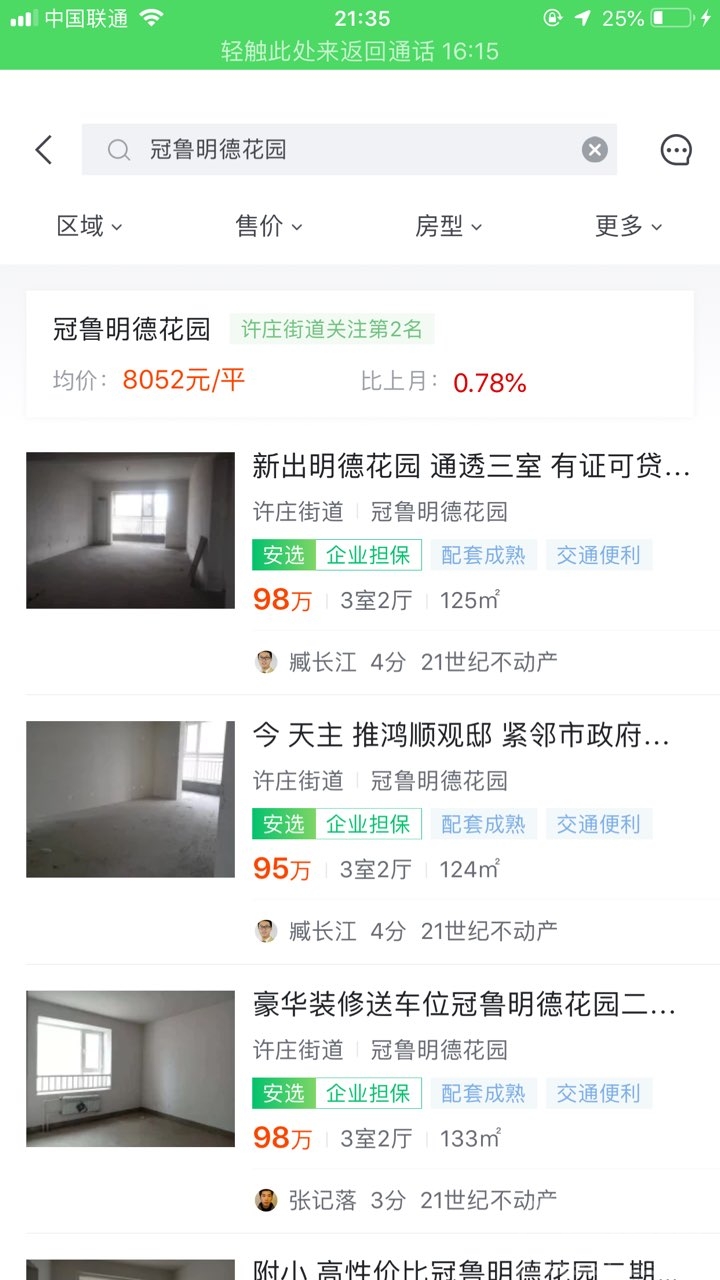View the 95万 listing near 市政府
Screen dimensions: 720x1280
(x=460, y=736)
